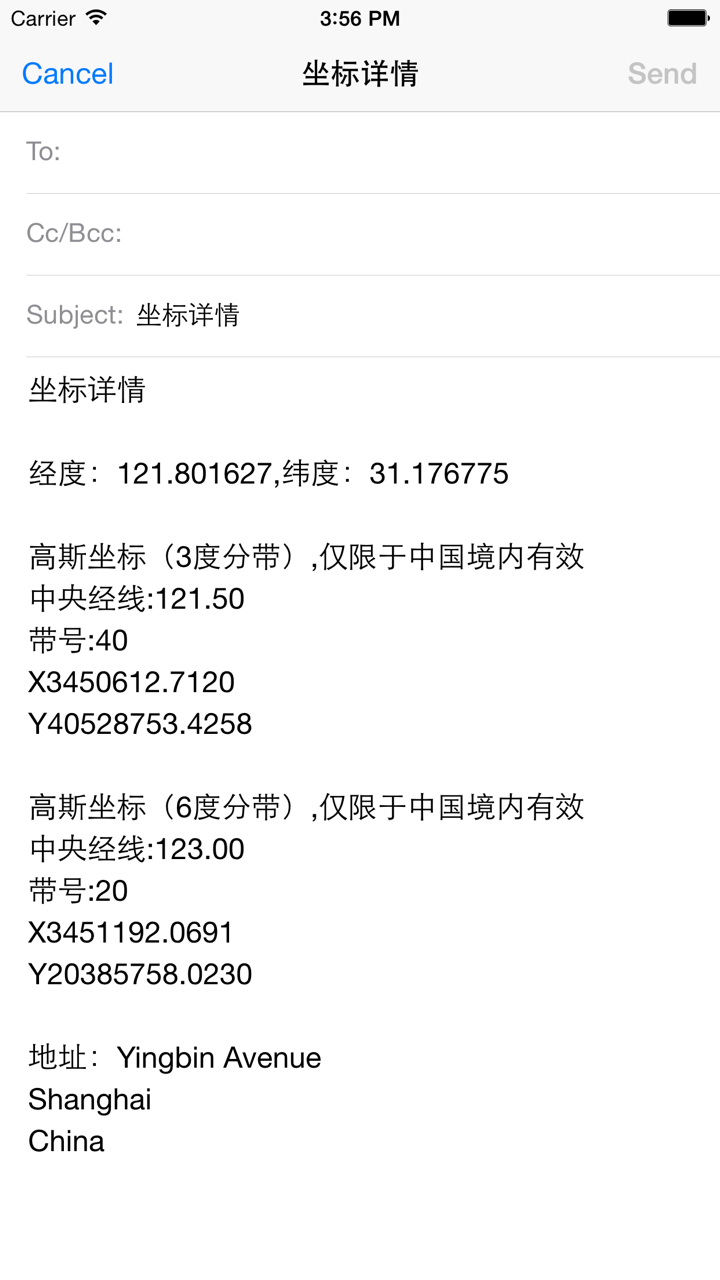Tap the clock showing 3:56 PM
This screenshot has height=1280, width=720.
[x=359, y=17]
